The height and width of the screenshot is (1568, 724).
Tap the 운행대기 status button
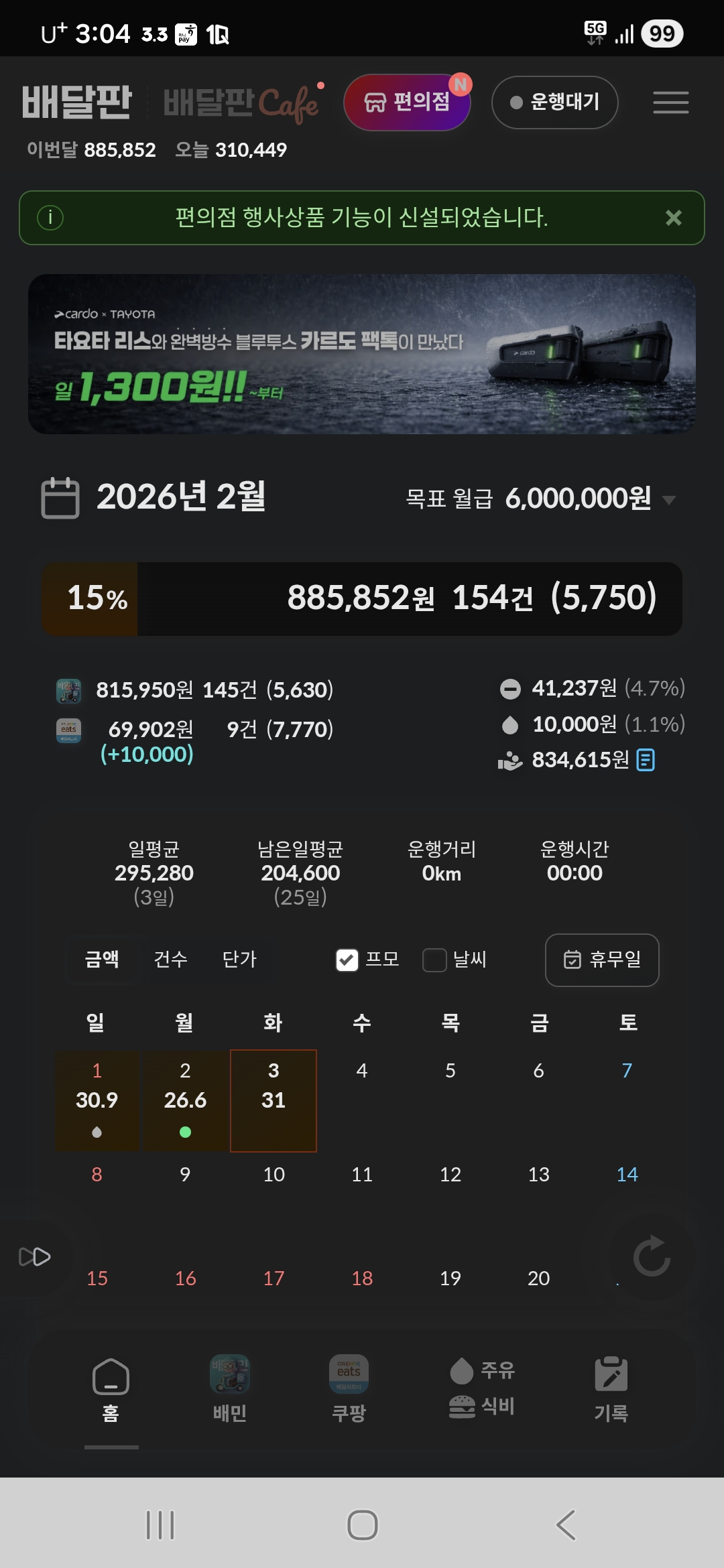tap(554, 103)
